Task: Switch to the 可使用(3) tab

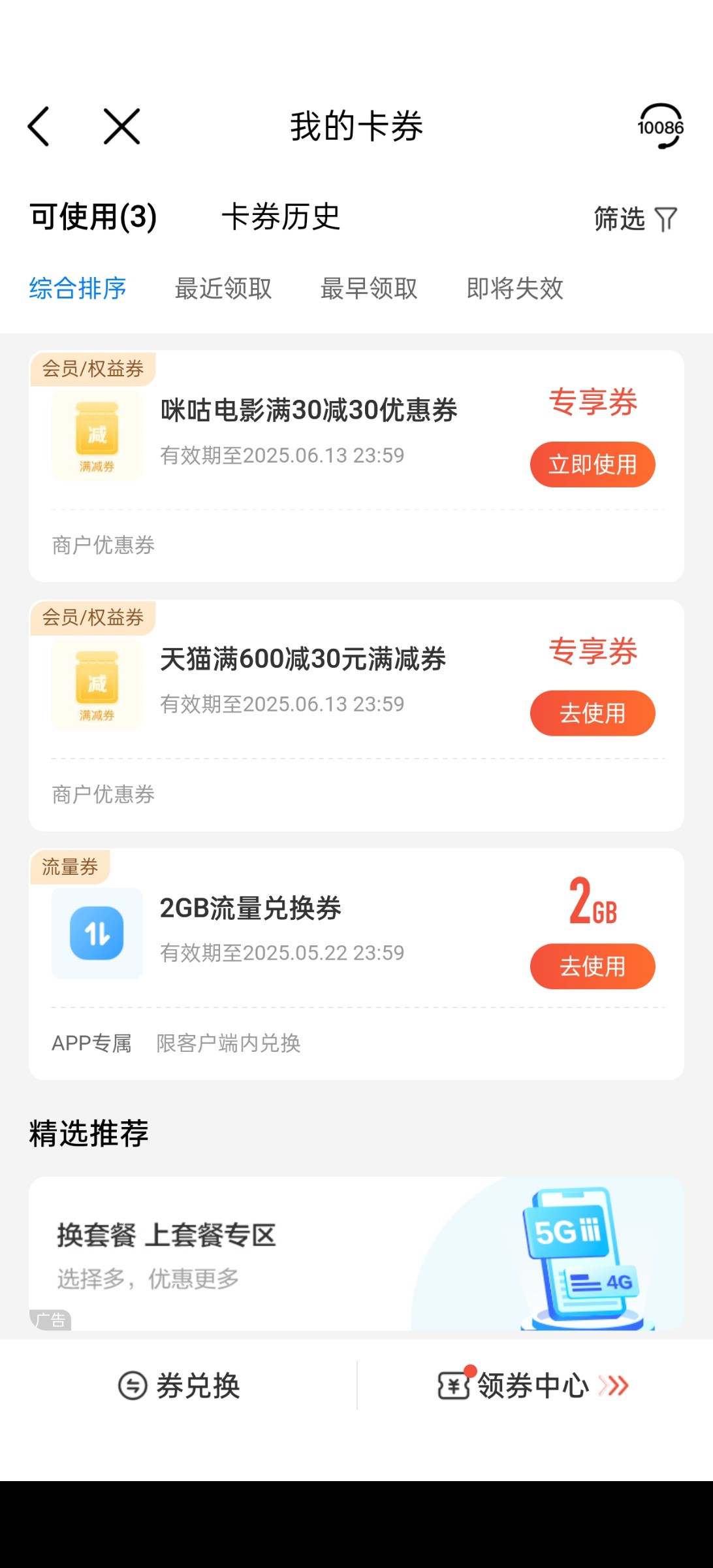Action: tap(93, 217)
